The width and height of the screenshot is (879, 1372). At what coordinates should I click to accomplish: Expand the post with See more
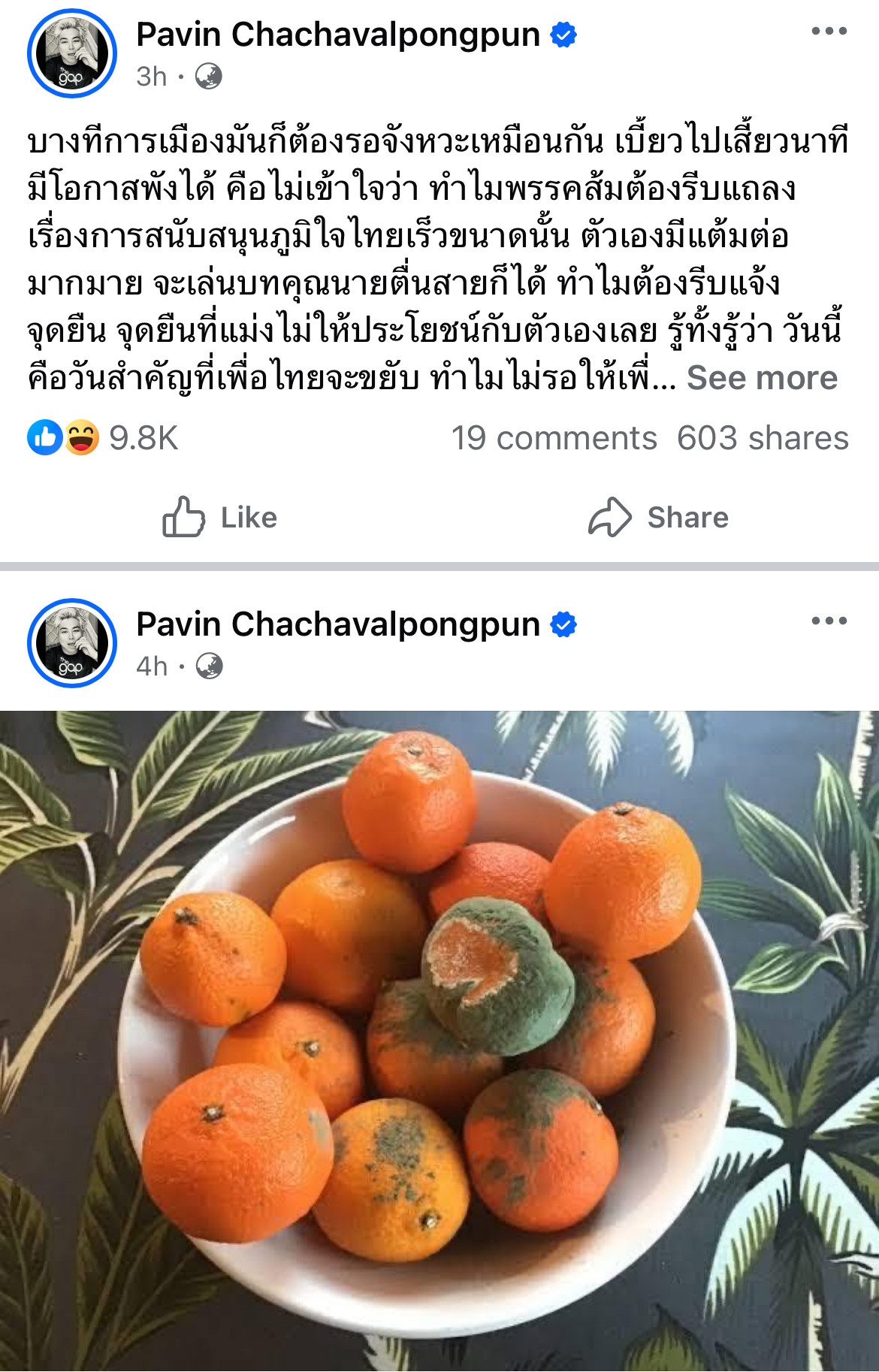[x=762, y=377]
